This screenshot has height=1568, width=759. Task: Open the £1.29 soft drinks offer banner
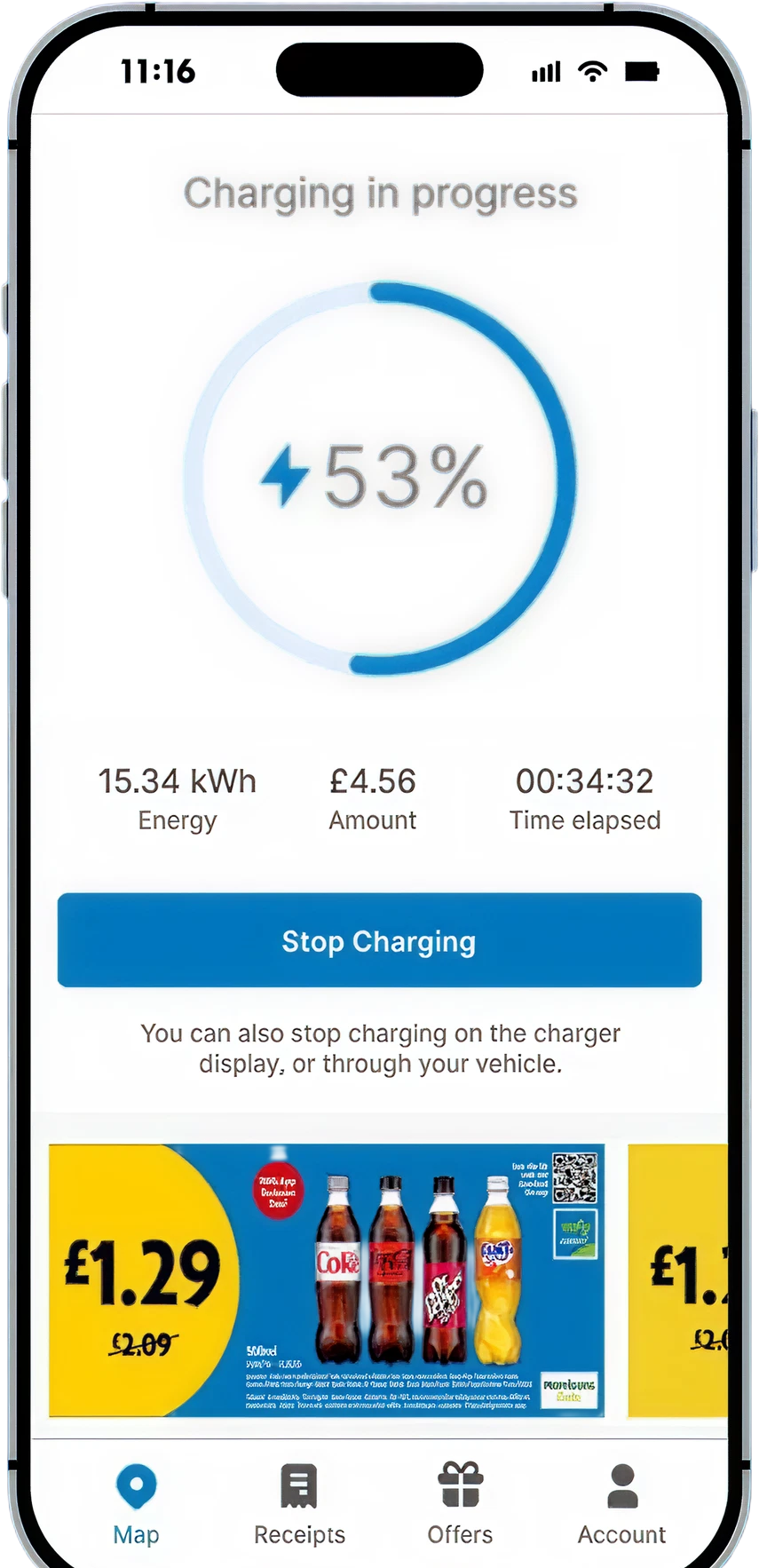[x=327, y=1280]
